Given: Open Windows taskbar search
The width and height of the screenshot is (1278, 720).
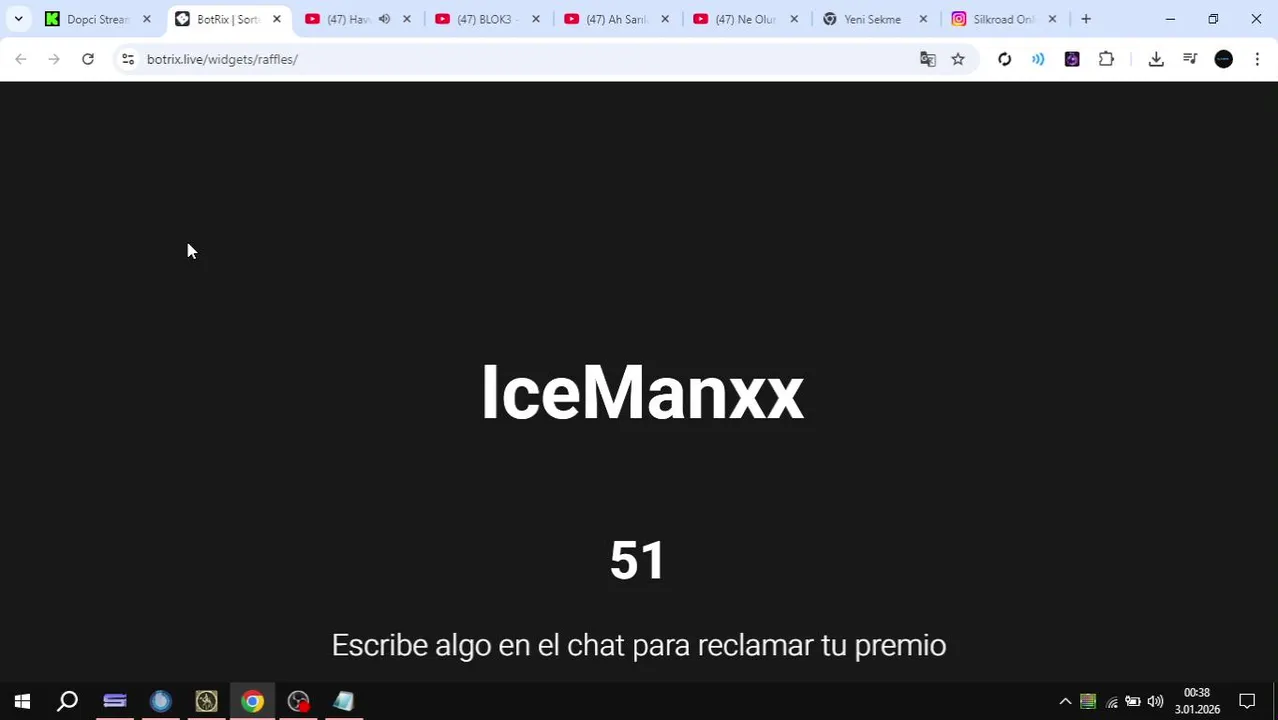Looking at the screenshot, I should 68,701.
